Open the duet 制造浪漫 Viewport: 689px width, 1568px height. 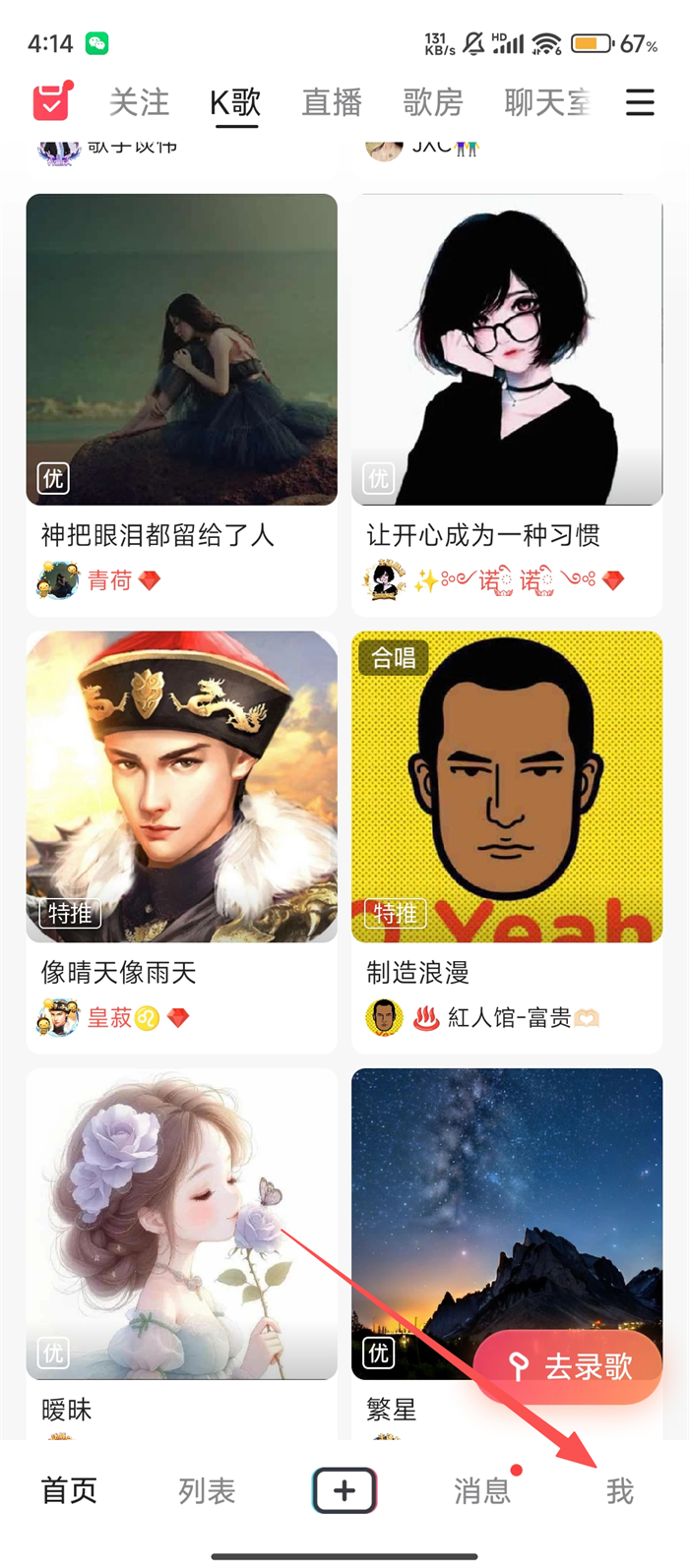507,787
